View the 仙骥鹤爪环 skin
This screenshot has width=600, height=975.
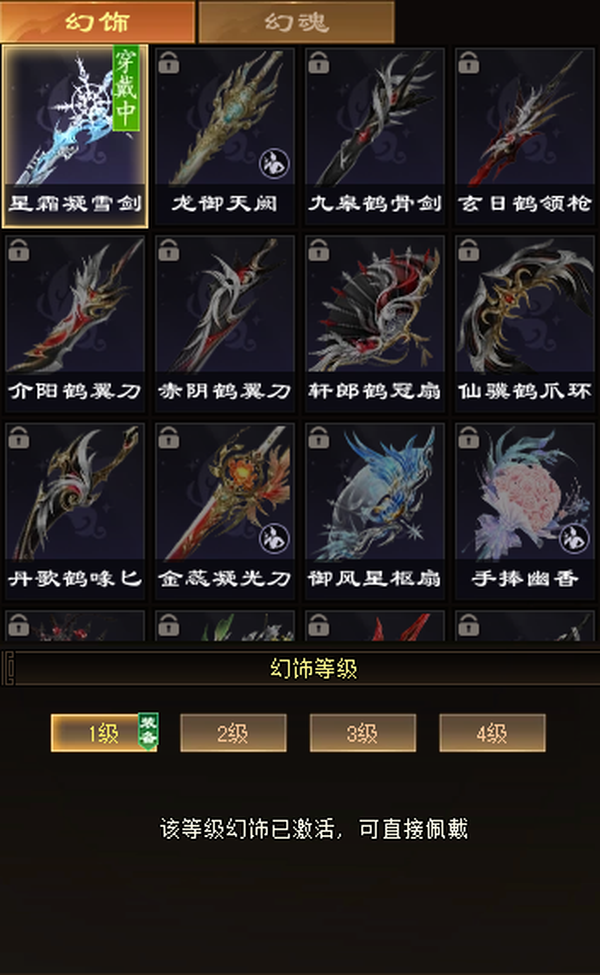pyautogui.click(x=524, y=324)
